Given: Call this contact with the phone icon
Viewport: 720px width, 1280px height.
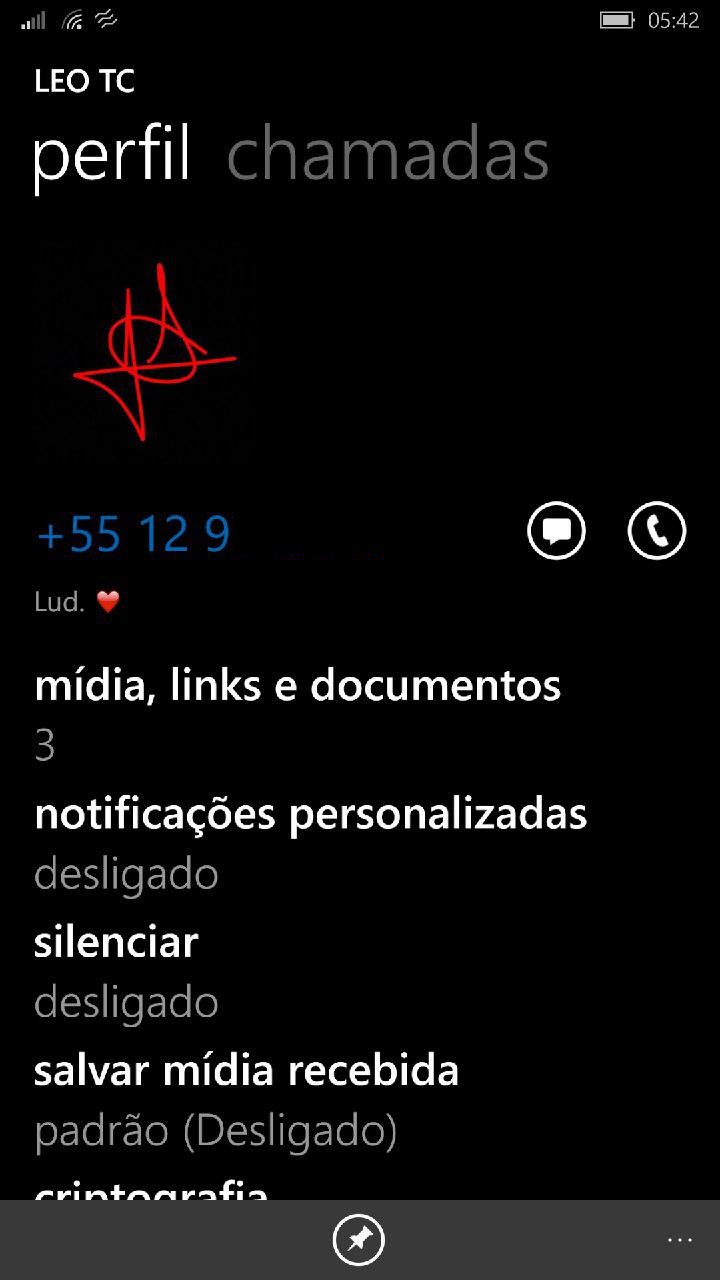Looking at the screenshot, I should pos(657,530).
